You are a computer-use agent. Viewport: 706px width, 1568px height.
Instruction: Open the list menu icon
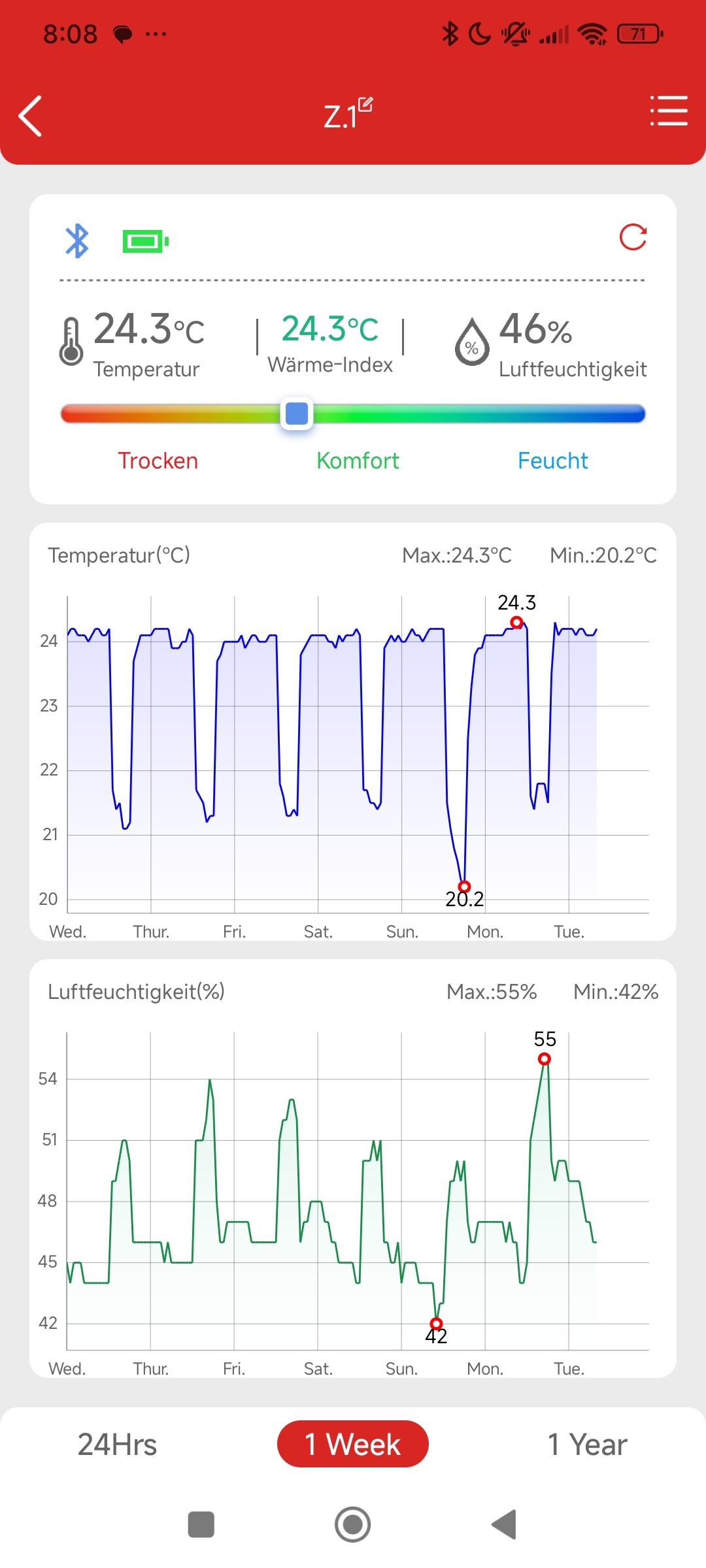(669, 110)
